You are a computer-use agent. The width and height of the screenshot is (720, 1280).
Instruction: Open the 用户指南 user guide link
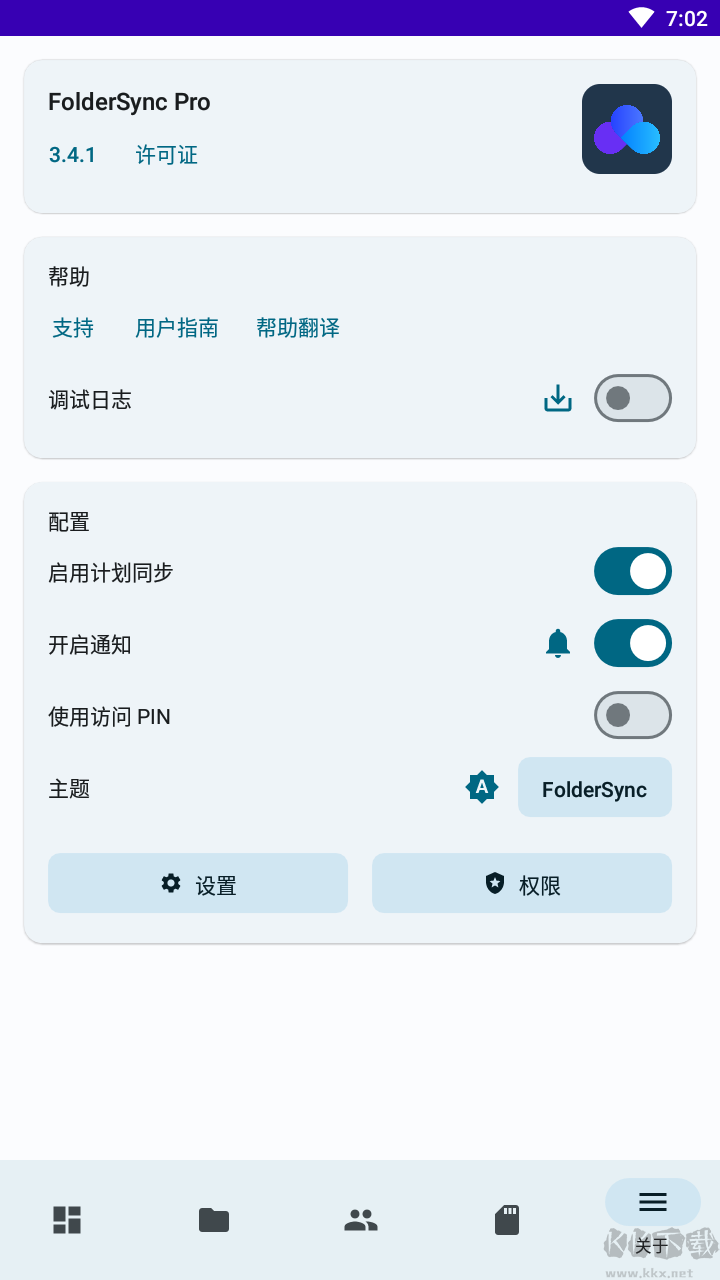(x=177, y=328)
